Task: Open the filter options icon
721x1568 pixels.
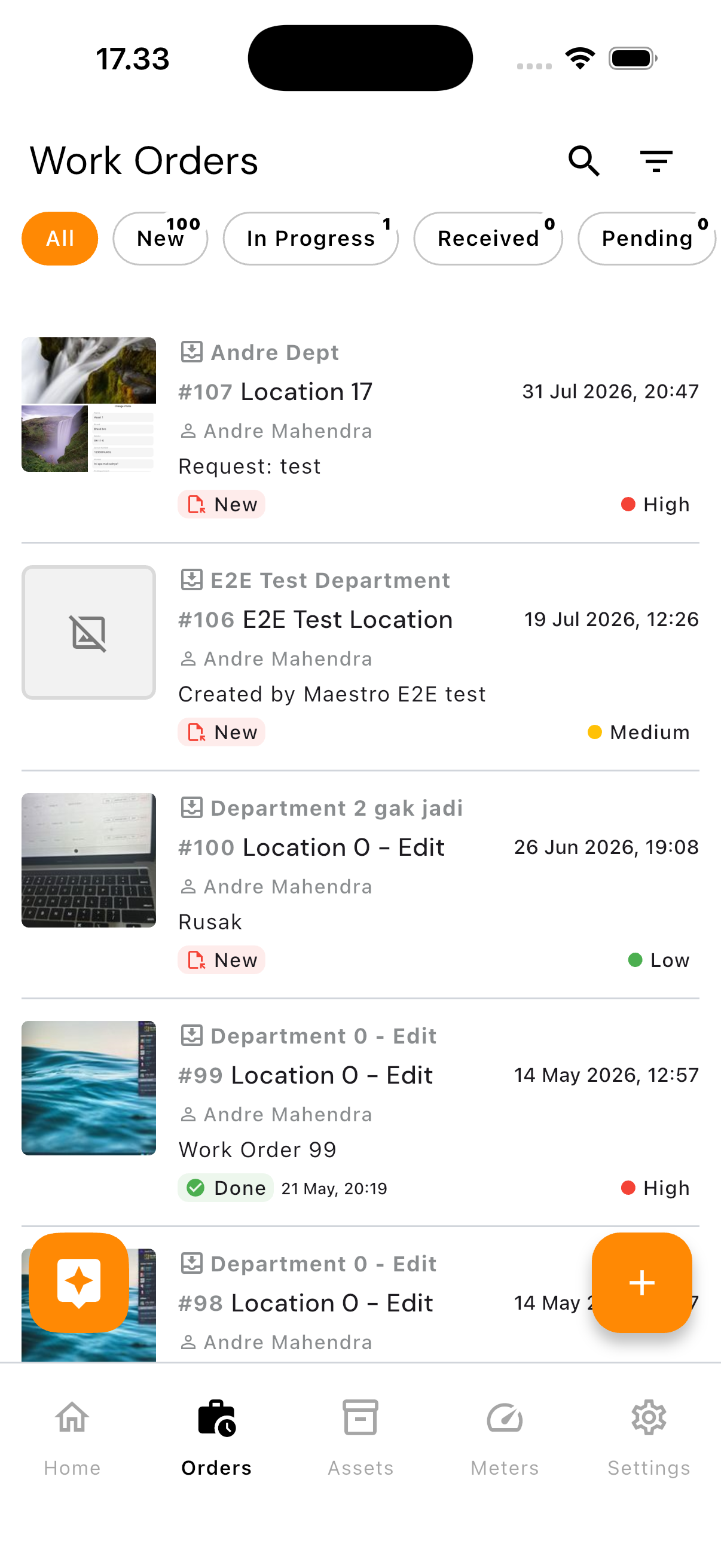Action: pos(656,161)
